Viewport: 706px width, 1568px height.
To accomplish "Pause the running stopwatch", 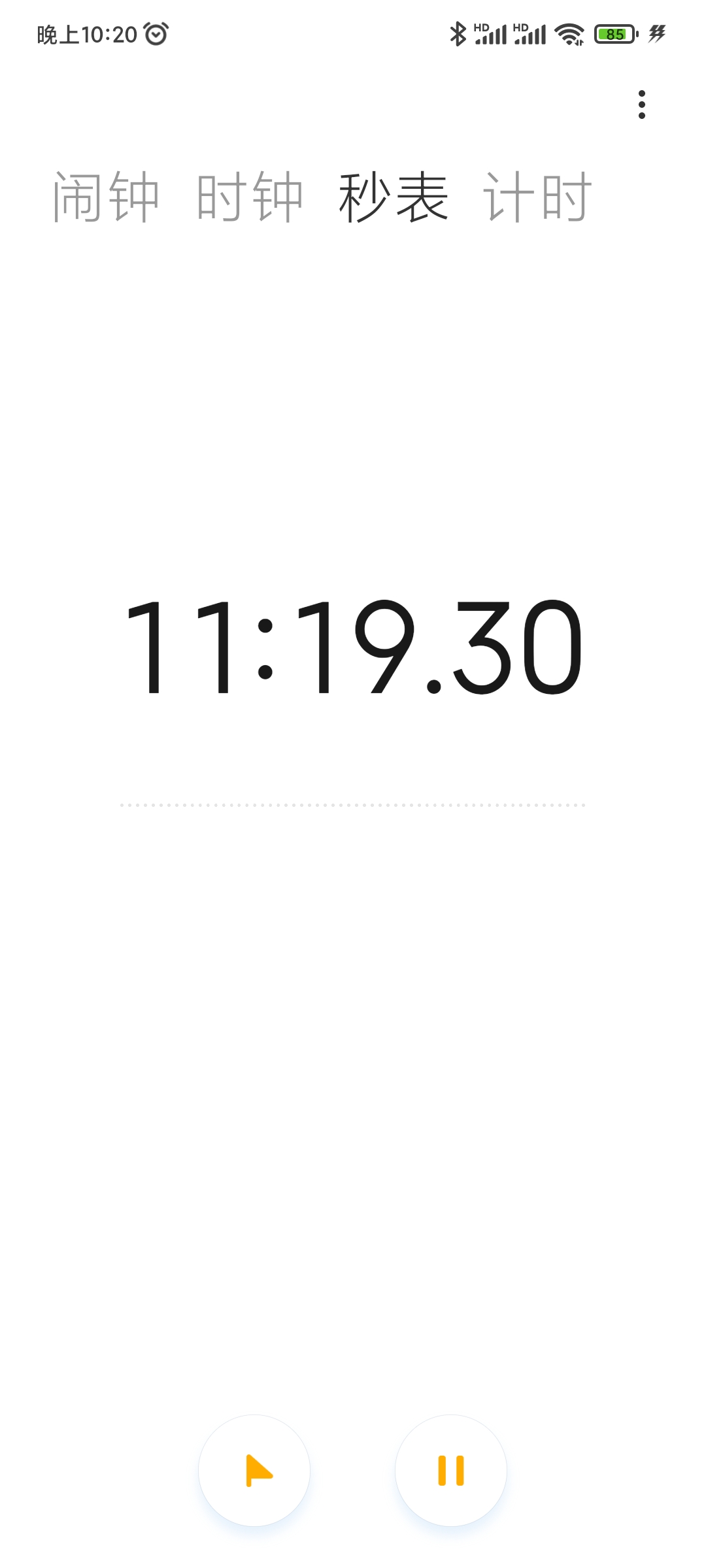I will click(451, 1470).
